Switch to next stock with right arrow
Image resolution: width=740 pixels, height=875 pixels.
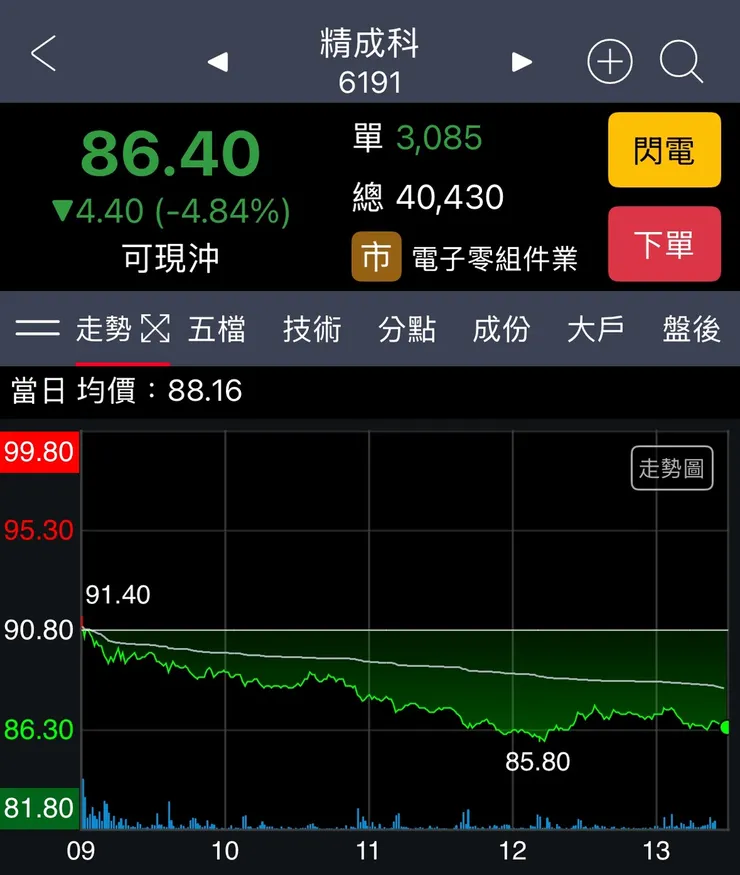point(521,61)
